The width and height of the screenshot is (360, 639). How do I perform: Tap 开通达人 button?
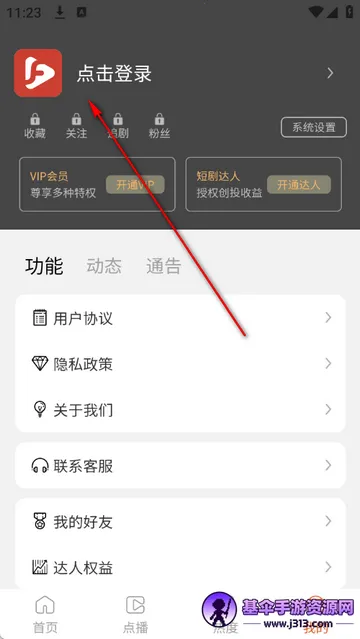299,185
